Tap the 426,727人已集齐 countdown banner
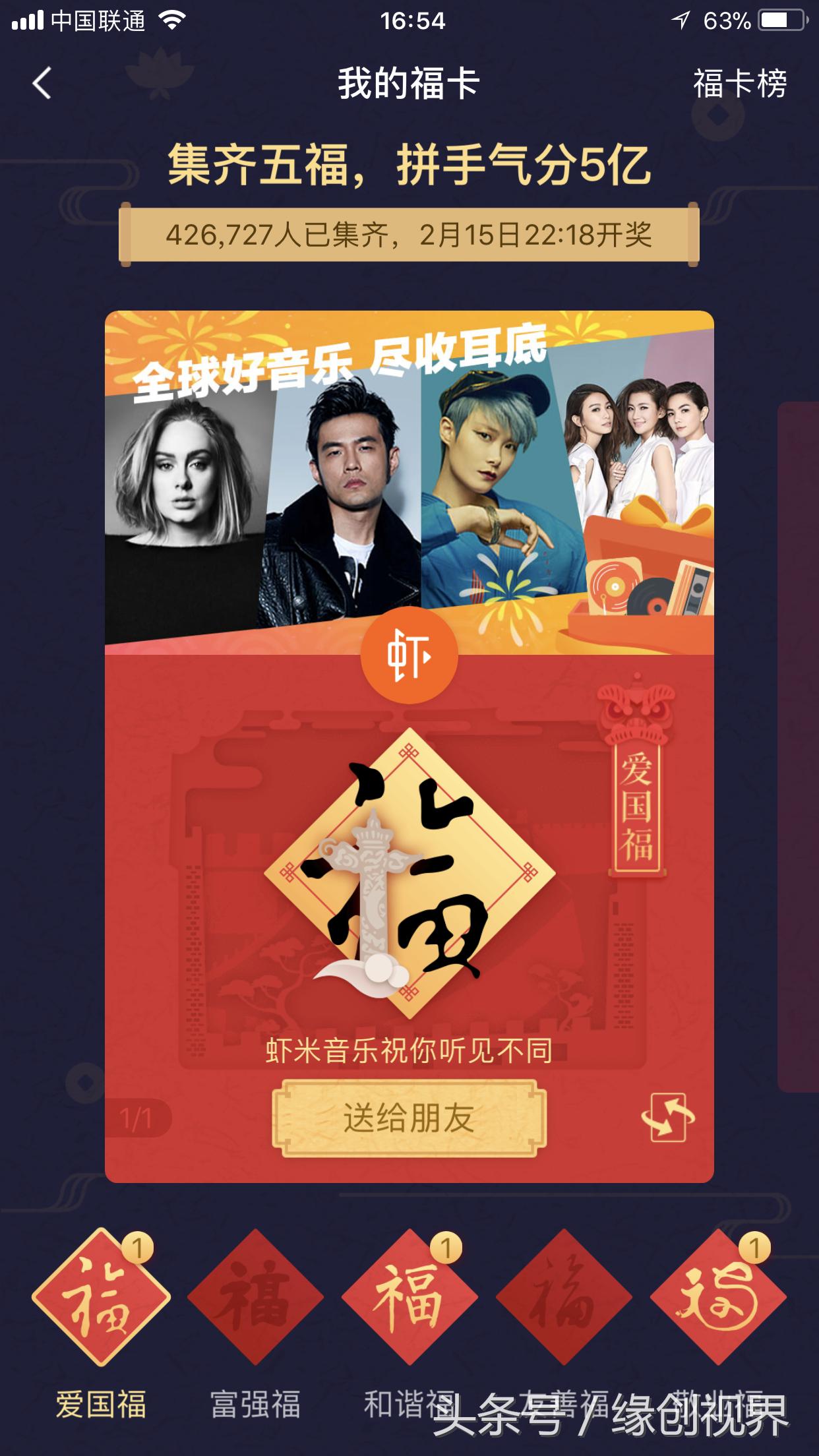The image size is (819, 1456). pos(409,236)
